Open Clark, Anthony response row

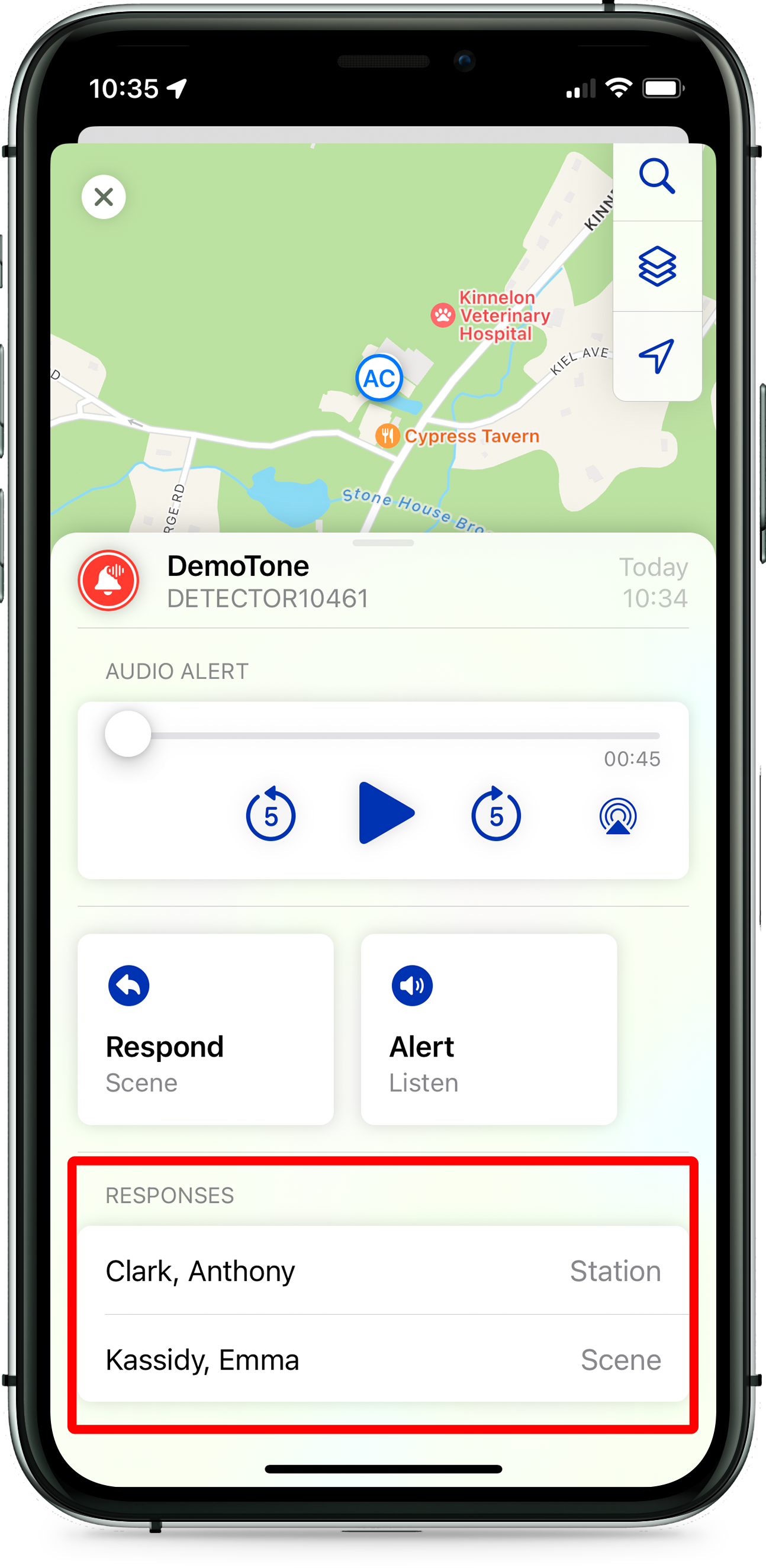point(383,1271)
